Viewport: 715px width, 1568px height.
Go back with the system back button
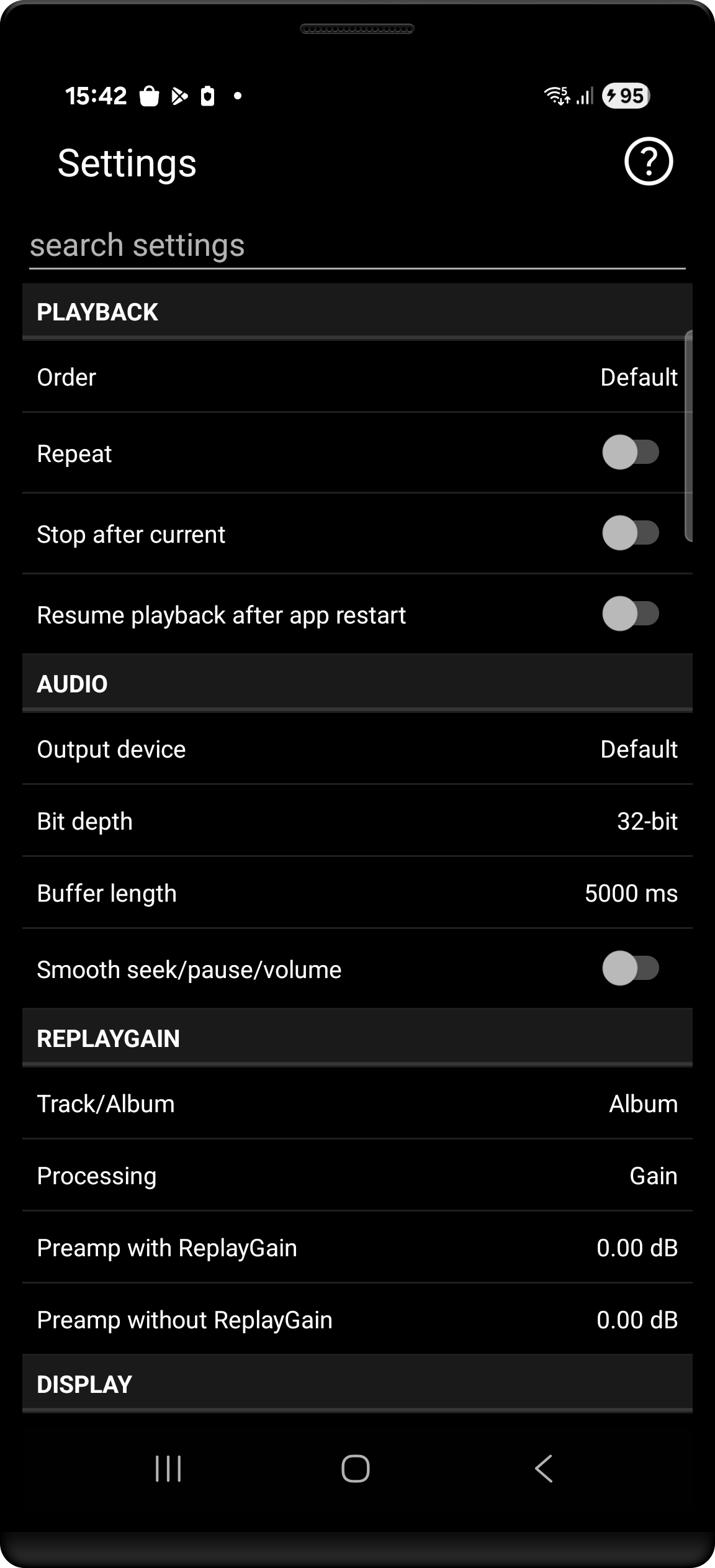pos(544,1469)
